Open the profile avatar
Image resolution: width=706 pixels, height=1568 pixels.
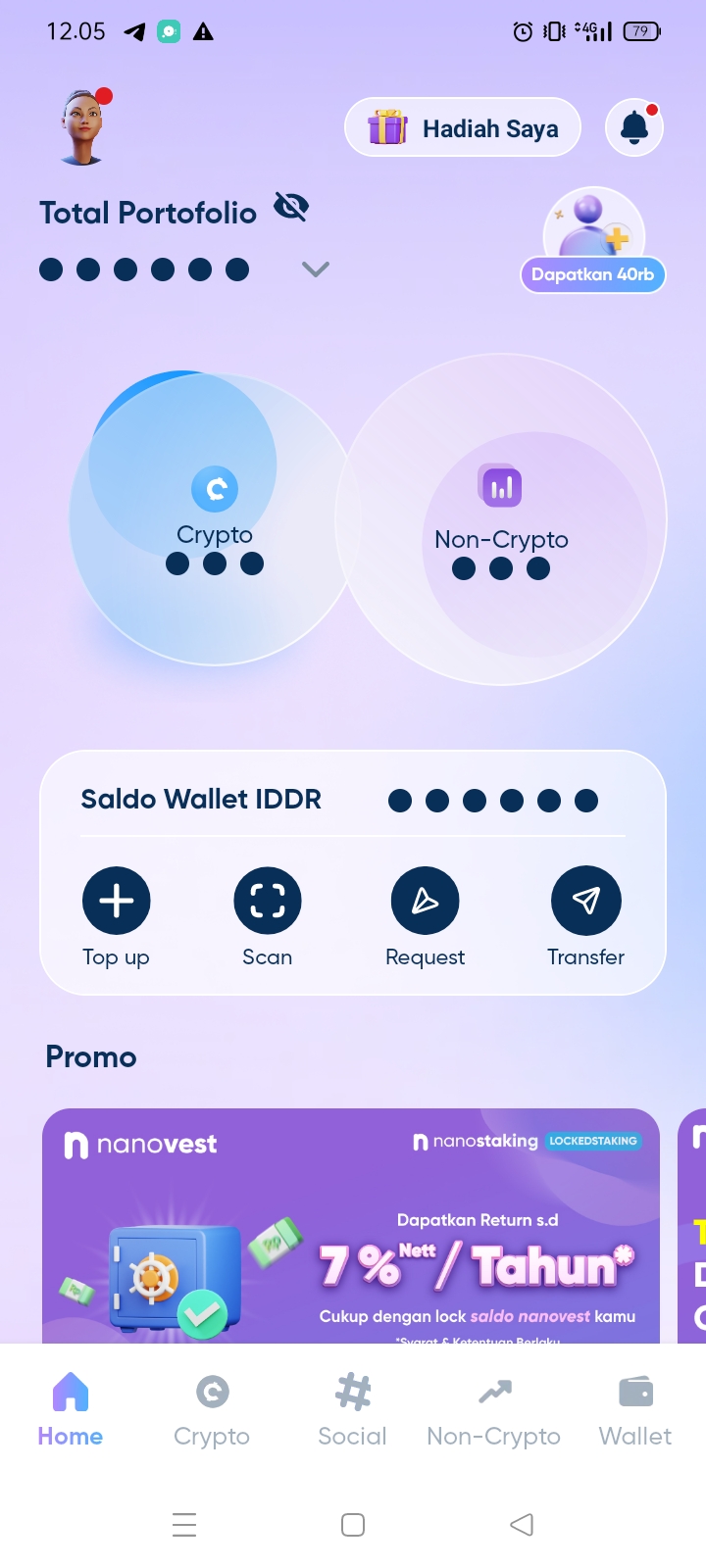coord(84,127)
